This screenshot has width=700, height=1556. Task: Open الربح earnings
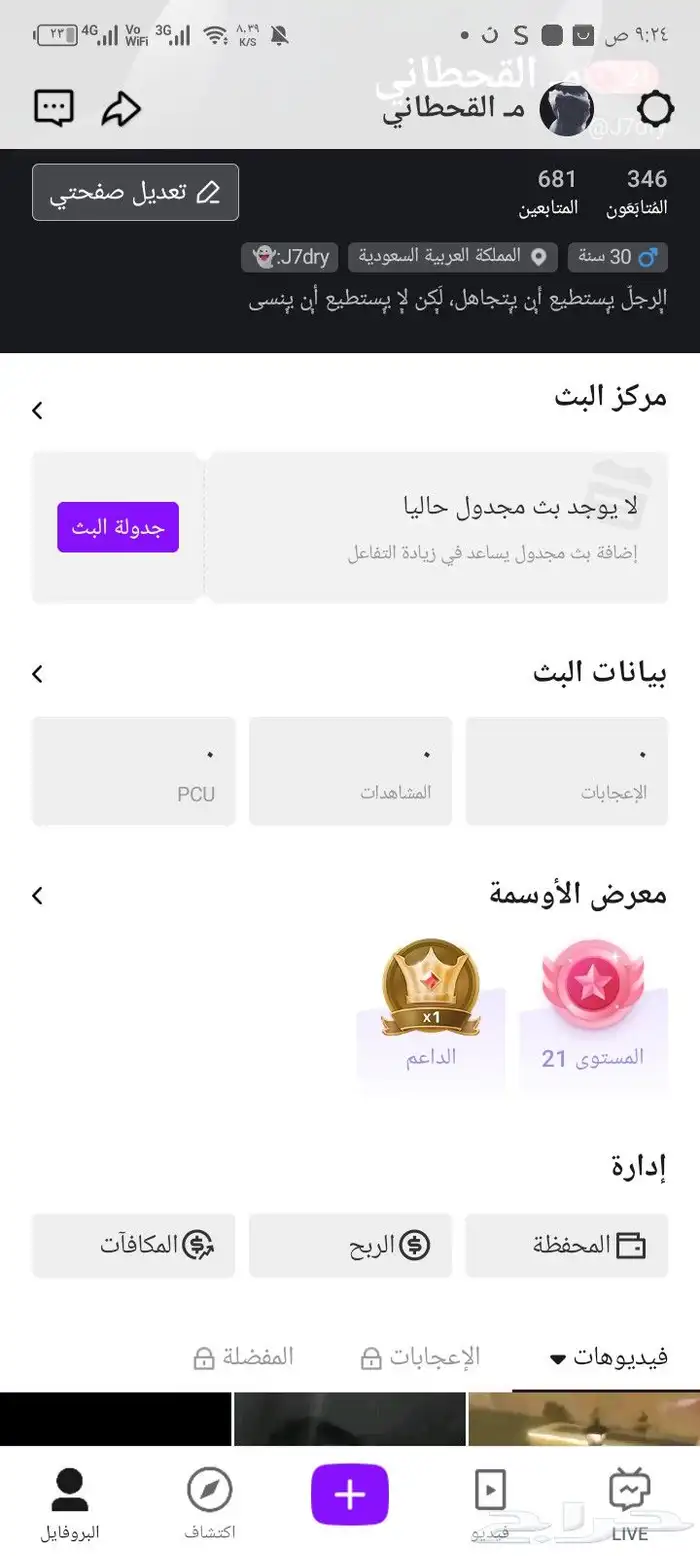[x=350, y=1245]
